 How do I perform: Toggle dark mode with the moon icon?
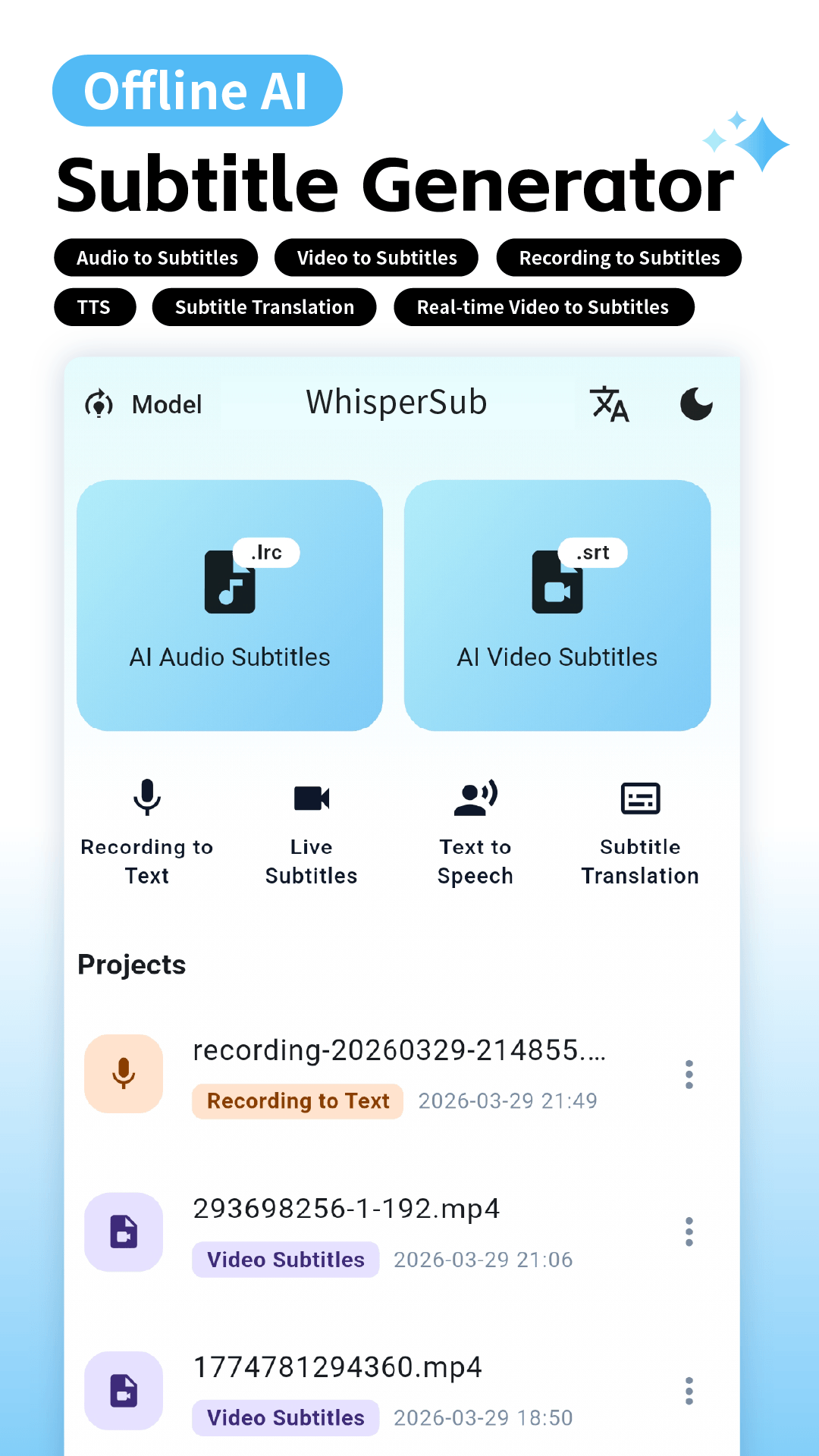pyautogui.click(x=695, y=403)
